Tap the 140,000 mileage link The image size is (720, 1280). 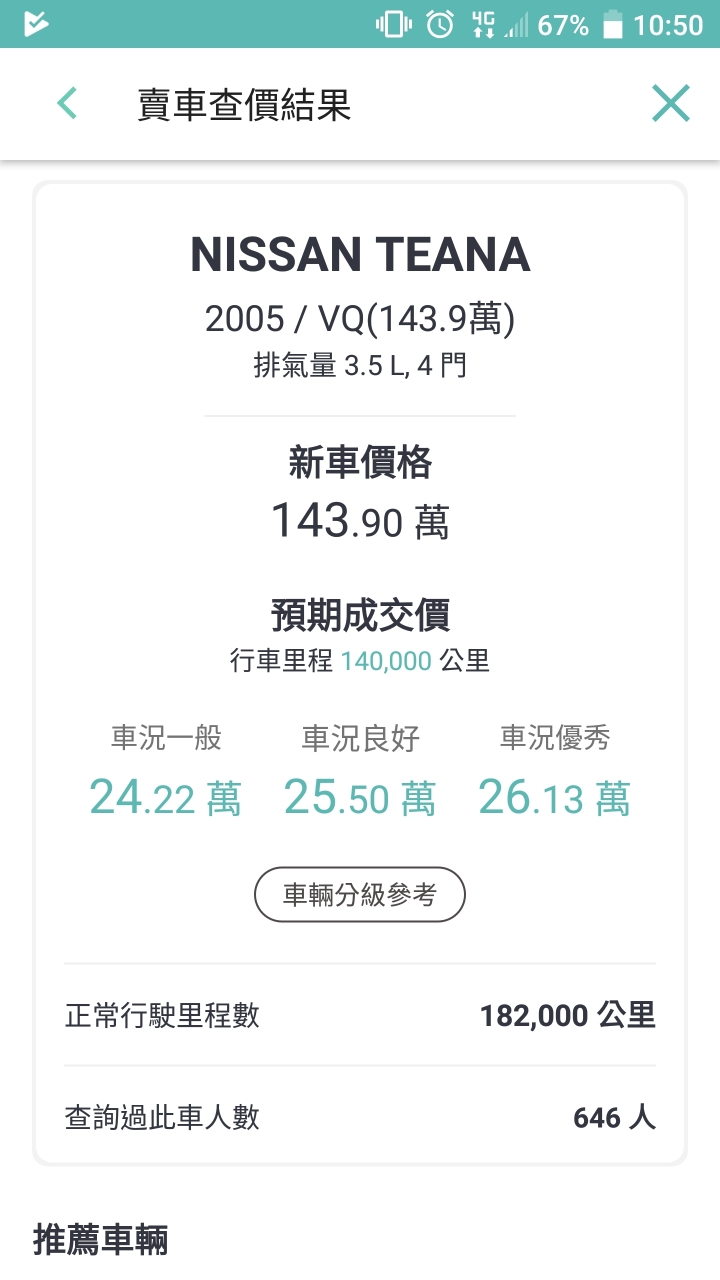386,661
